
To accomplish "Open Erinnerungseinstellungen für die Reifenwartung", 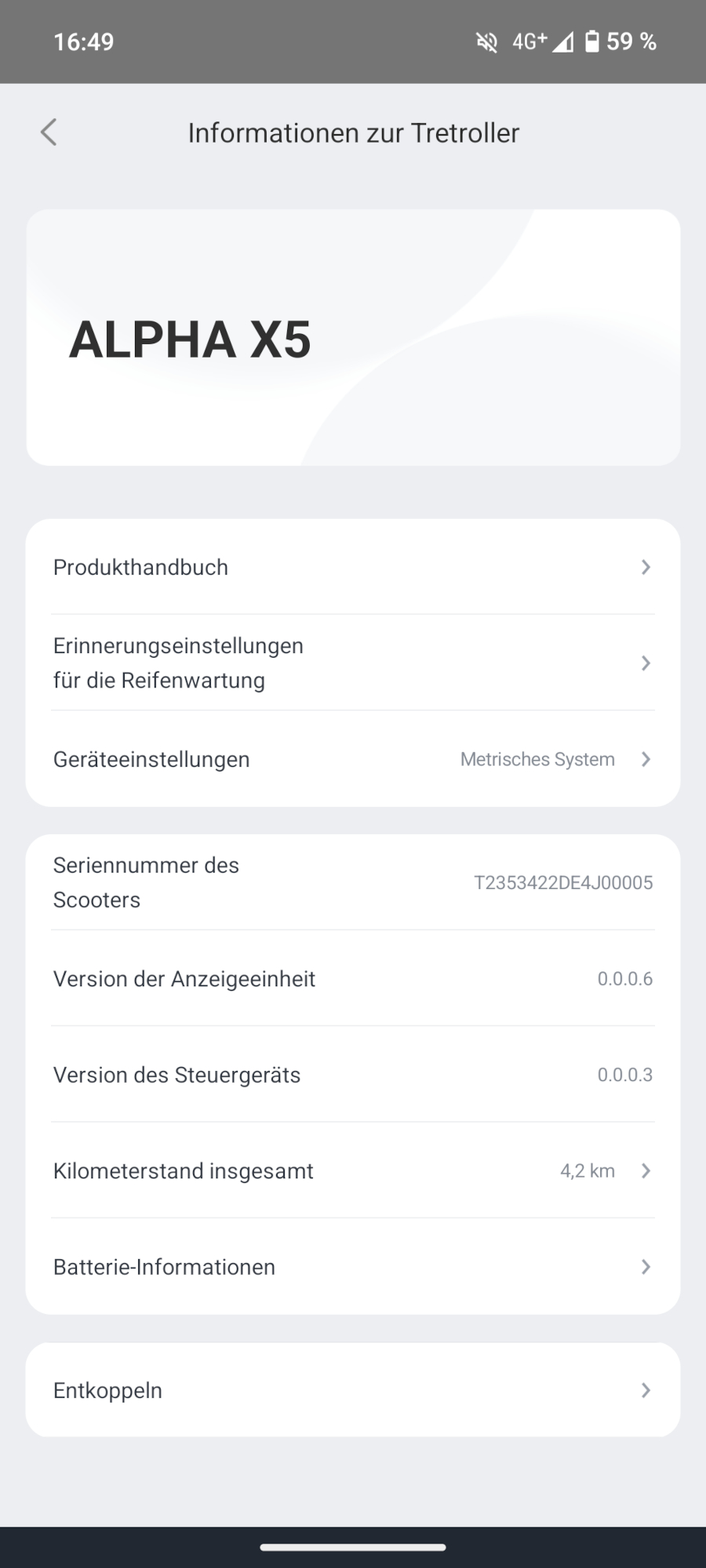I will point(352,663).
